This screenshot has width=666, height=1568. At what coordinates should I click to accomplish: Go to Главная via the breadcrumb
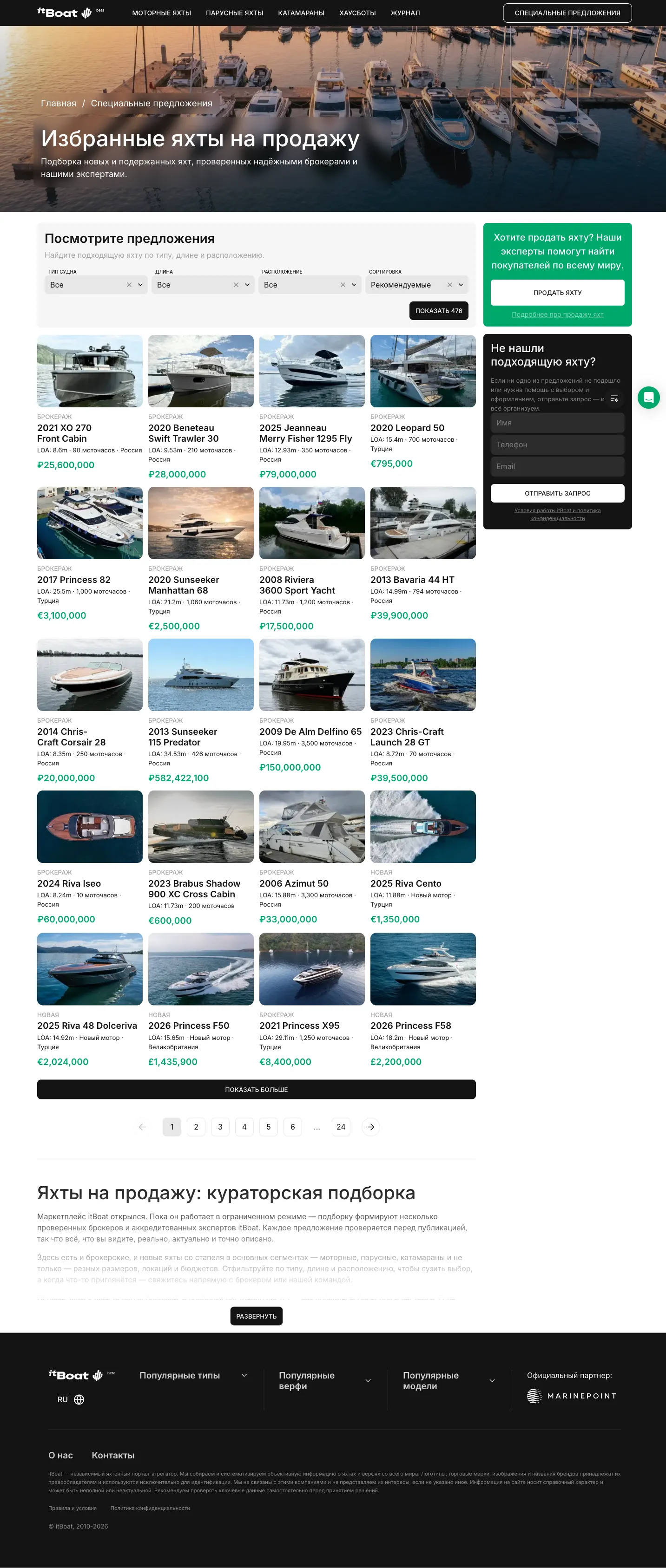[59, 104]
